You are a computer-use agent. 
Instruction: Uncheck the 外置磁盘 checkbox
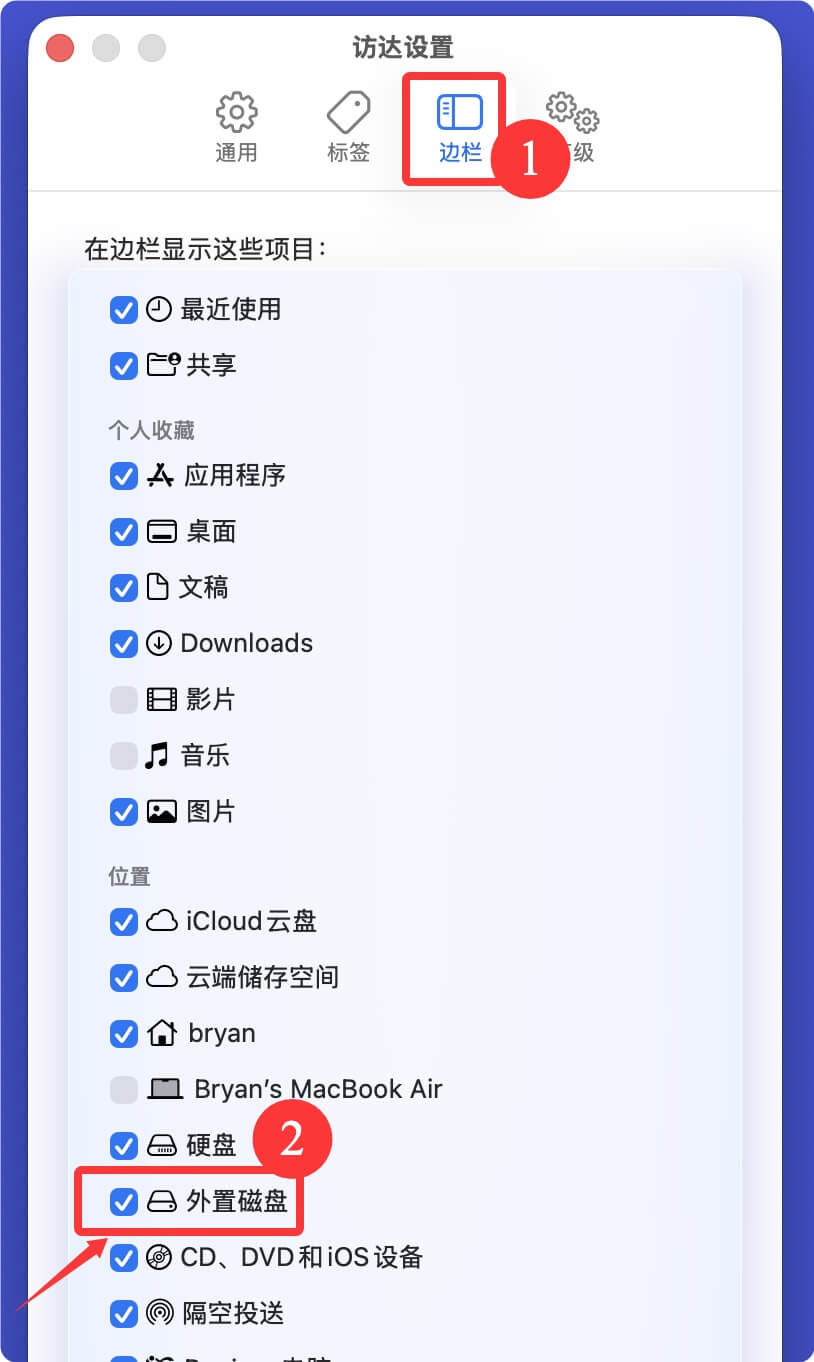pos(123,1202)
